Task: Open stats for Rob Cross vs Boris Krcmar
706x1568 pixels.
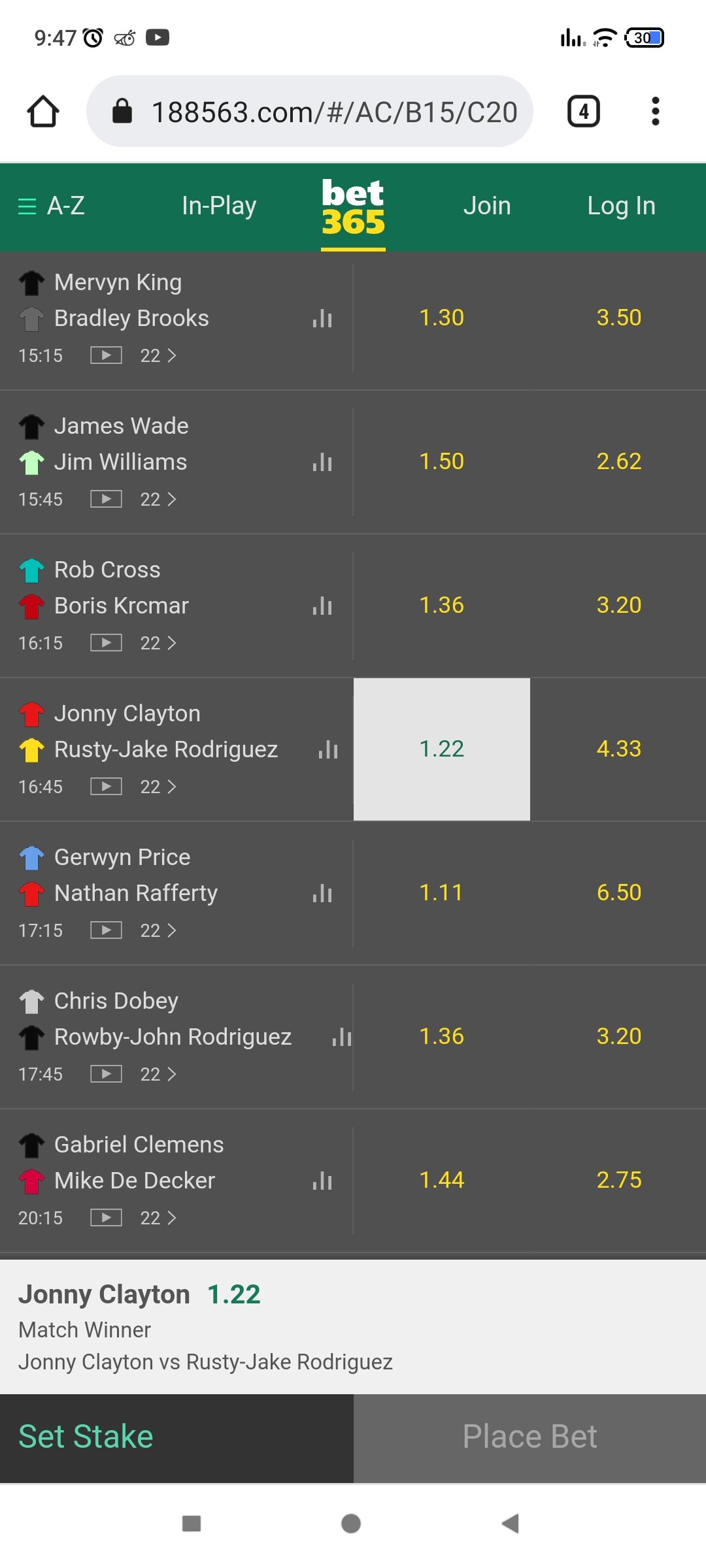Action: point(322,606)
